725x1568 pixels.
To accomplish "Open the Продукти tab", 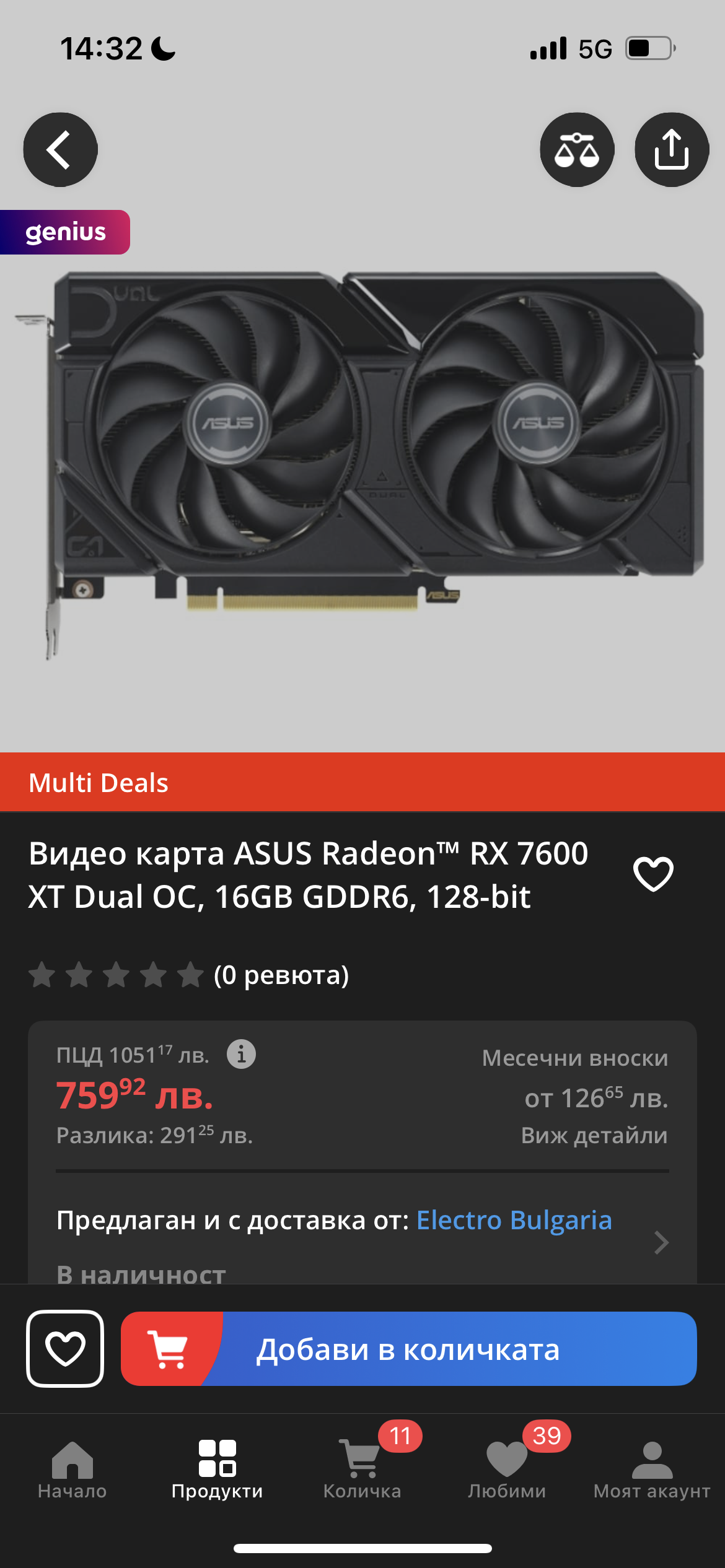I will click(217, 1470).
